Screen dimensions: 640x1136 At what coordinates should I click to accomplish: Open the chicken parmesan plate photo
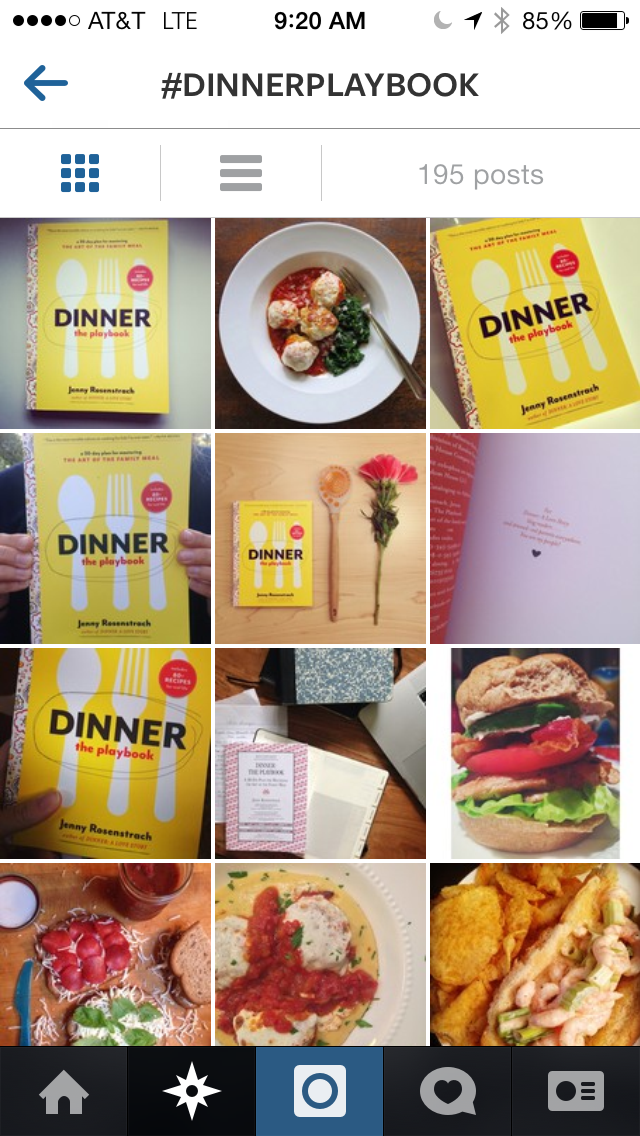(320, 953)
